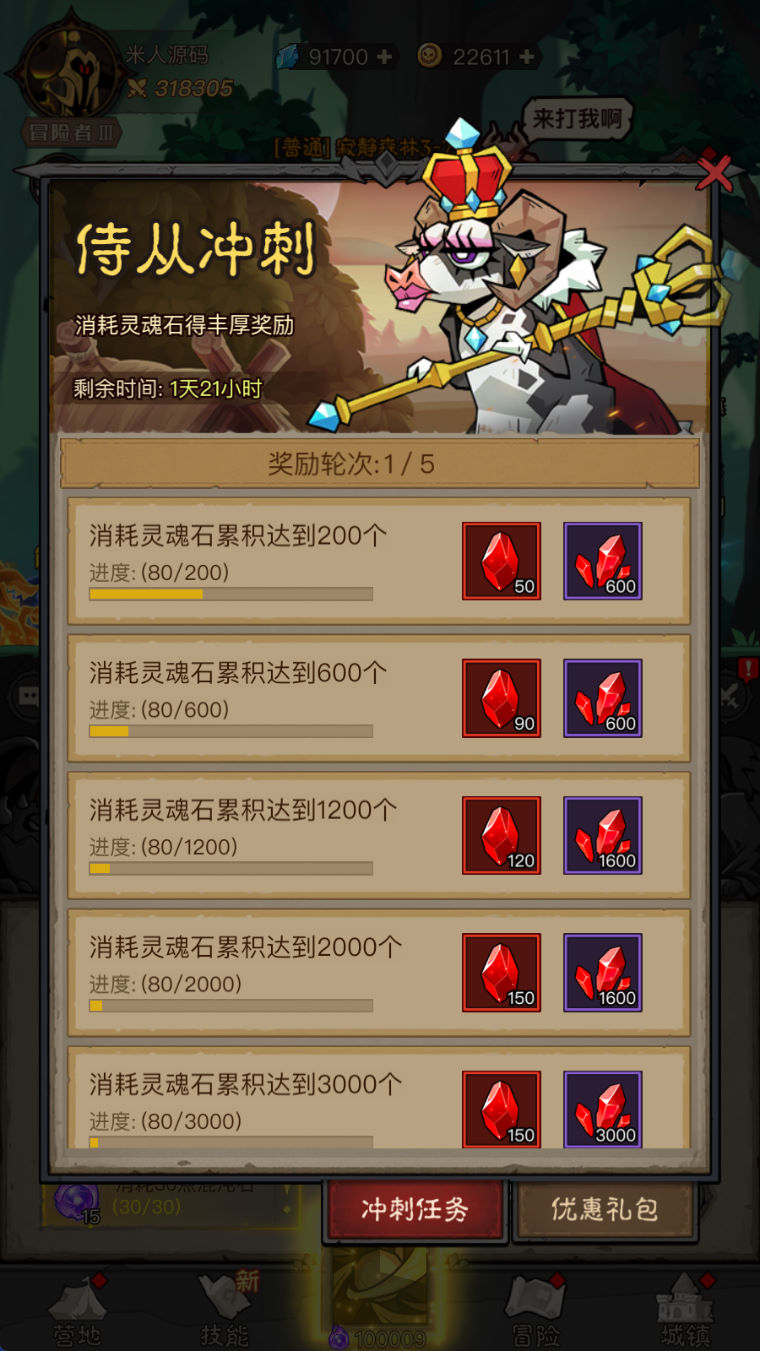The image size is (760, 1351).
Task: Add more diamonds with the plus button
Action: coord(385,57)
